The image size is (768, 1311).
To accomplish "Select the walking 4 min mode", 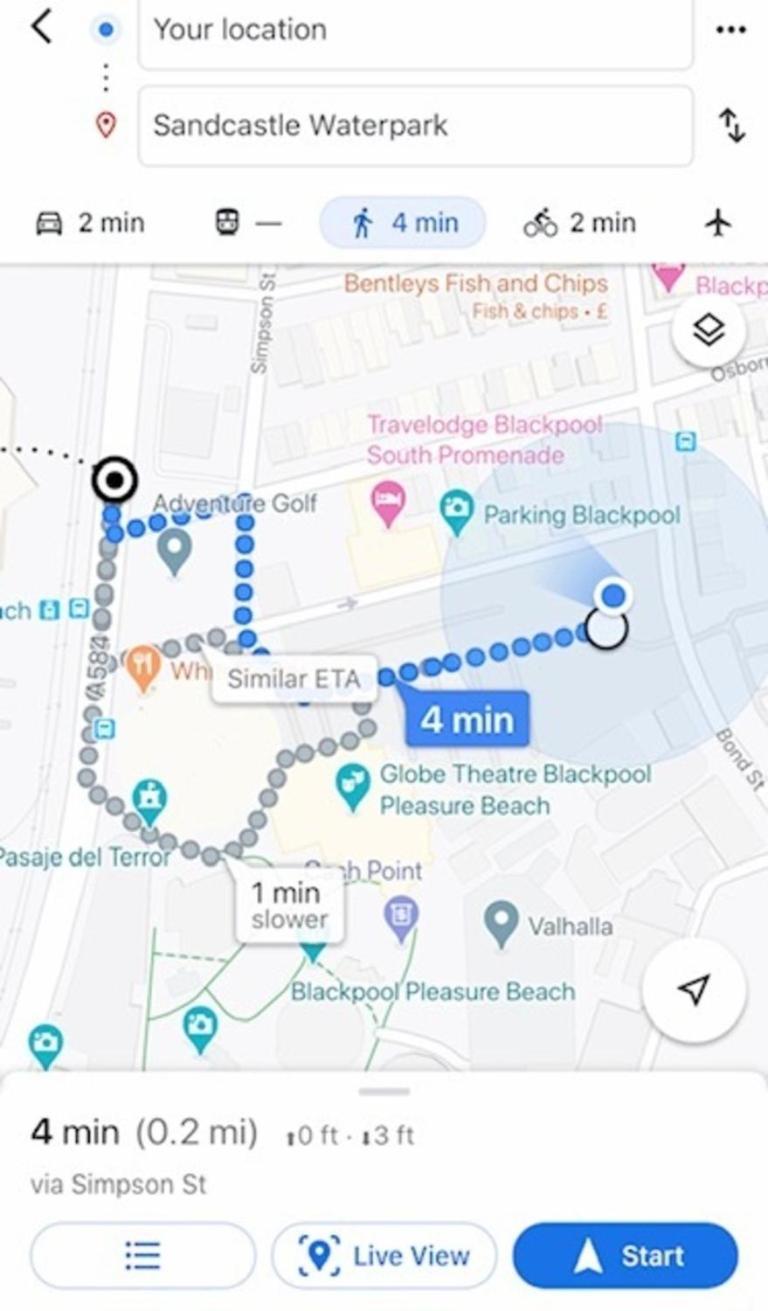I will click(x=402, y=223).
